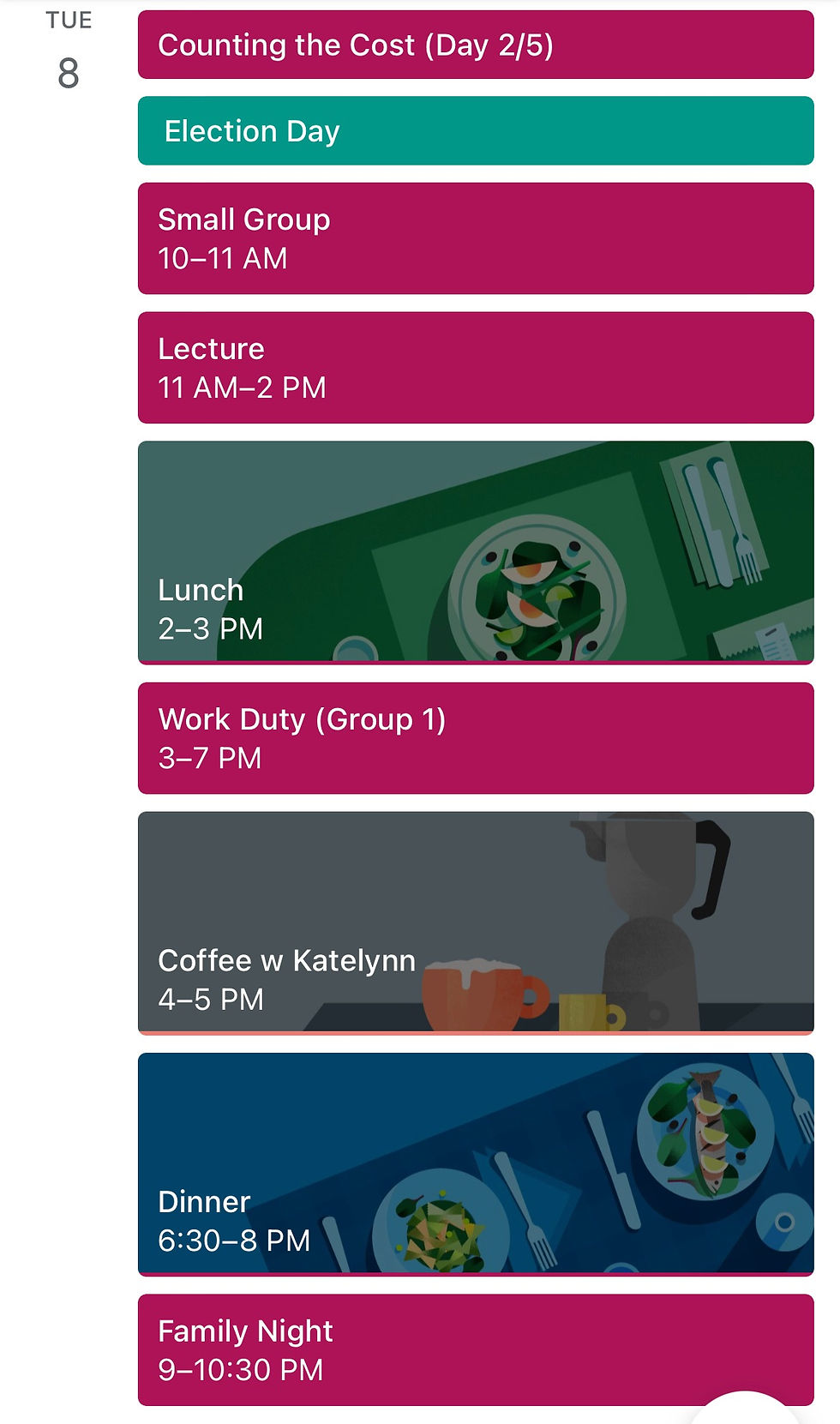Viewport: 840px width, 1424px height.
Task: Open the Election Day event
Action: point(476,131)
